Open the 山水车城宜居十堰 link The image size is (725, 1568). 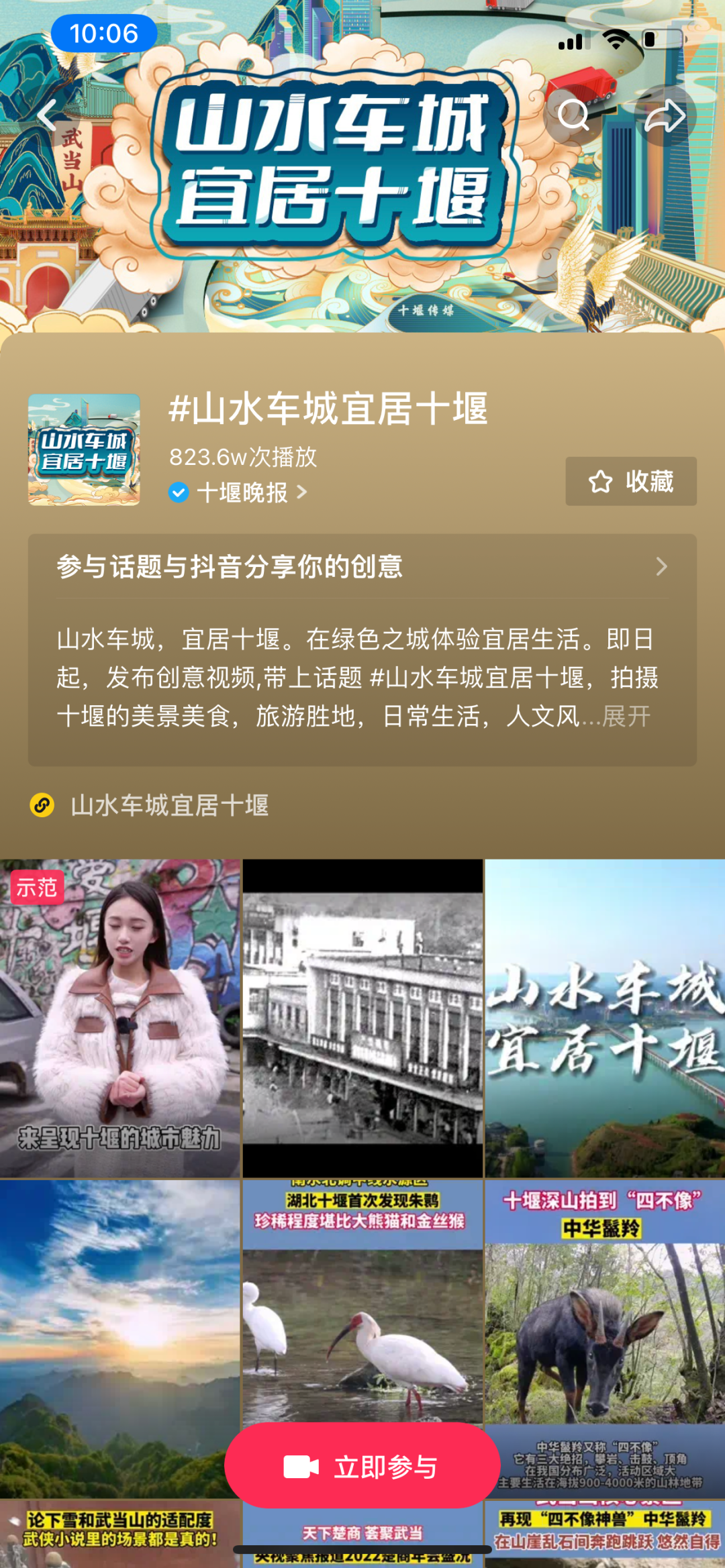169,805
